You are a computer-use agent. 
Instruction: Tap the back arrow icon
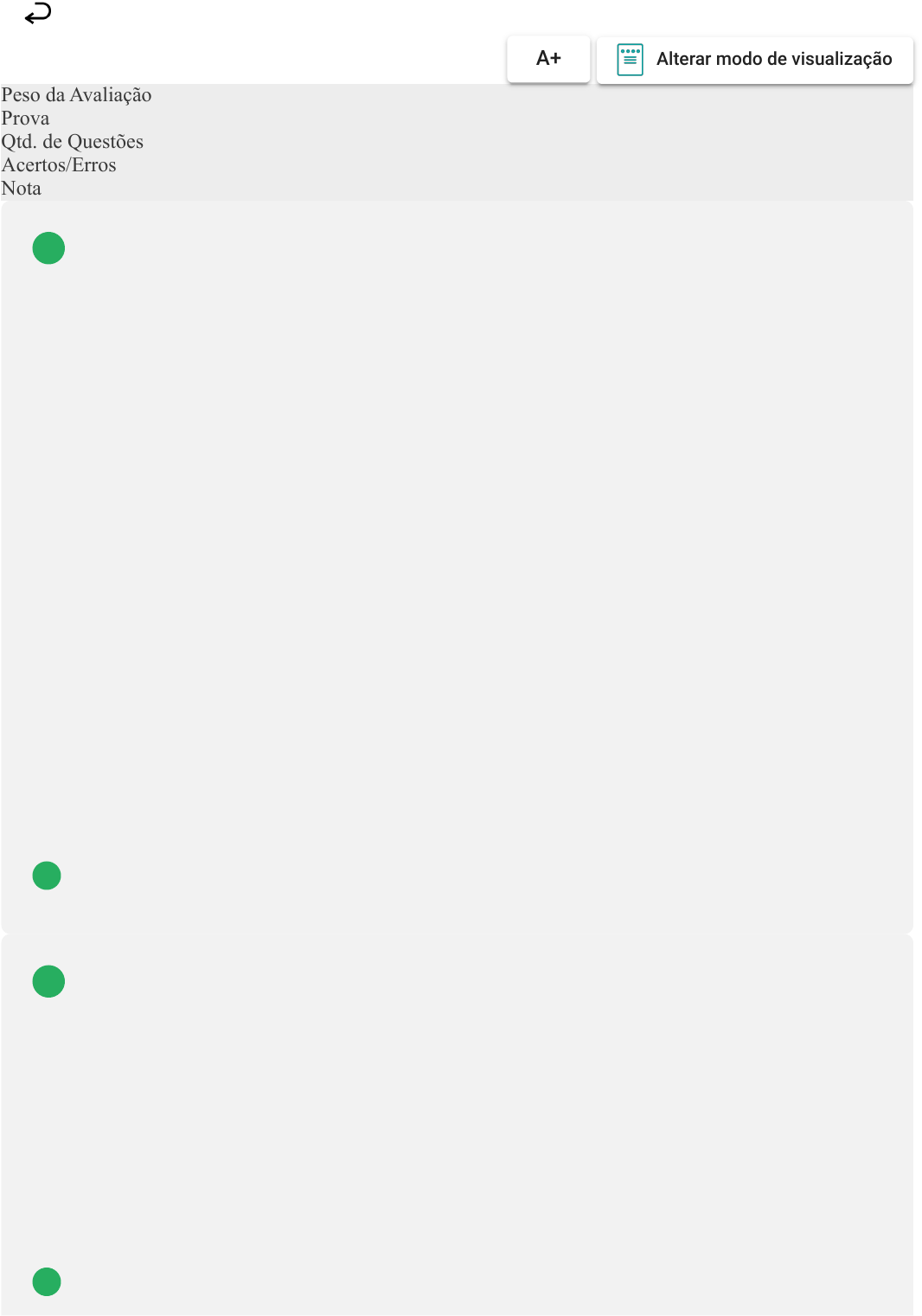tap(38, 13)
